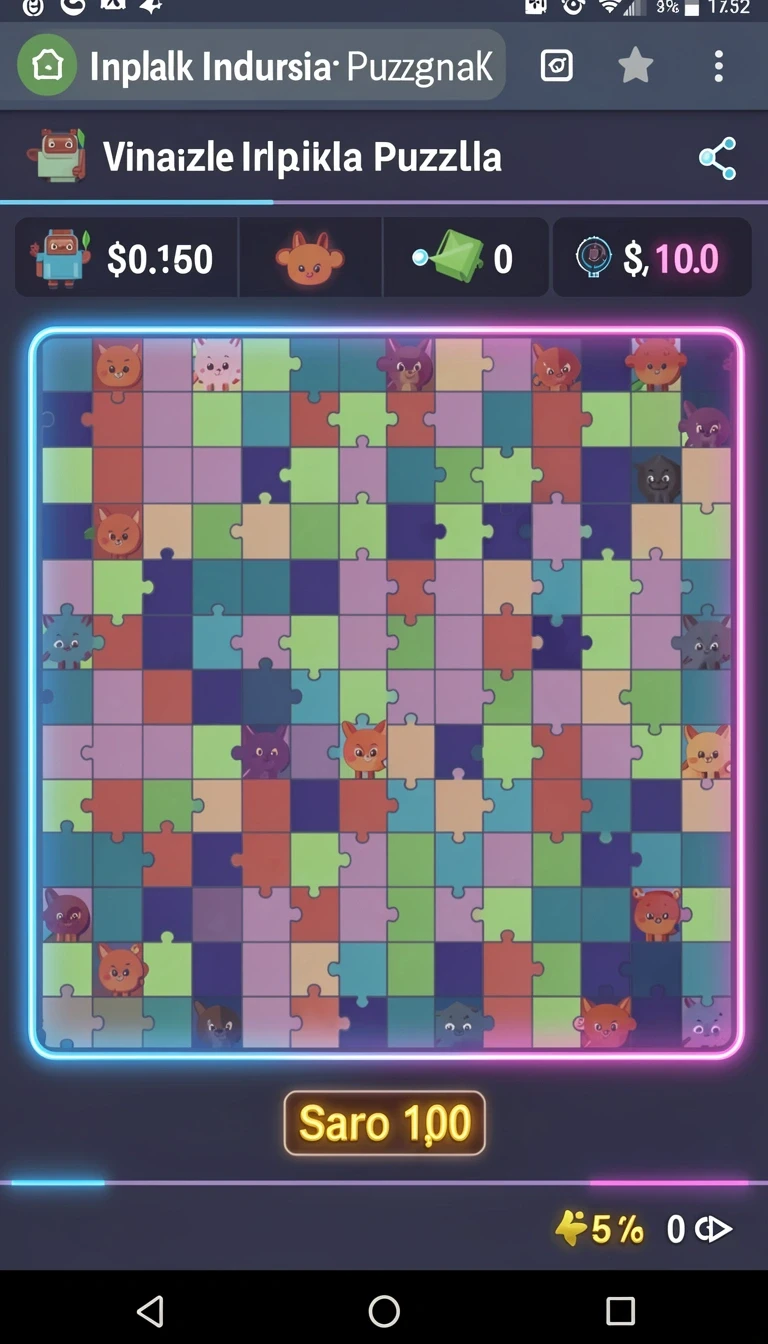Go back with the system back button
This screenshot has height=1344, width=768.
[x=150, y=1310]
